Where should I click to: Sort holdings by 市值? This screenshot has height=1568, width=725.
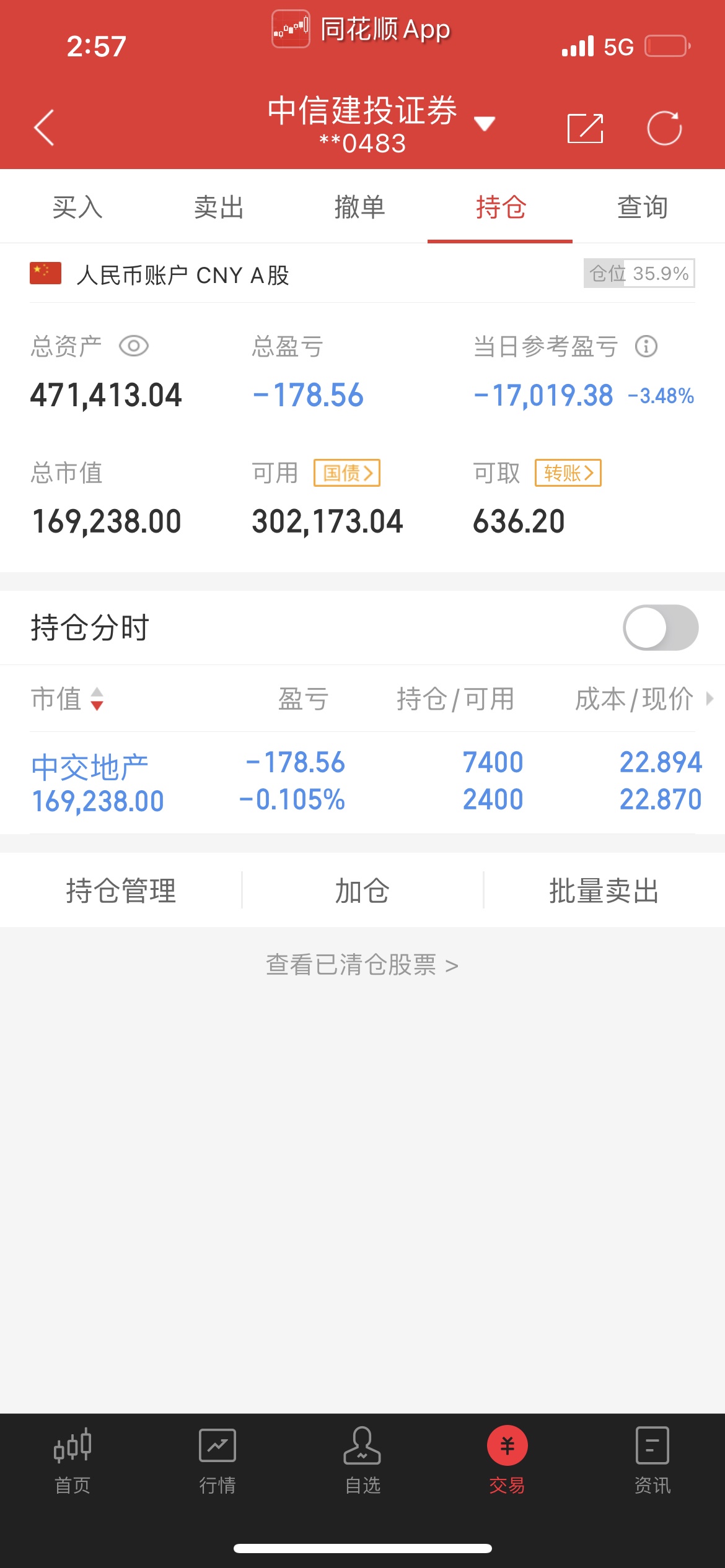point(68,699)
